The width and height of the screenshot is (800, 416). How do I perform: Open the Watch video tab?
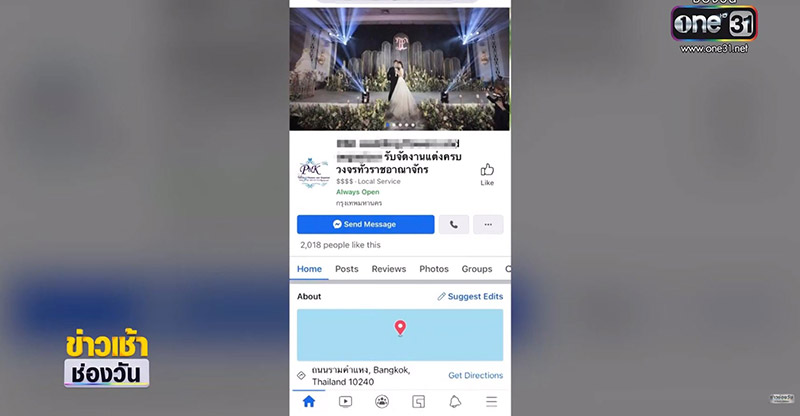click(346, 401)
